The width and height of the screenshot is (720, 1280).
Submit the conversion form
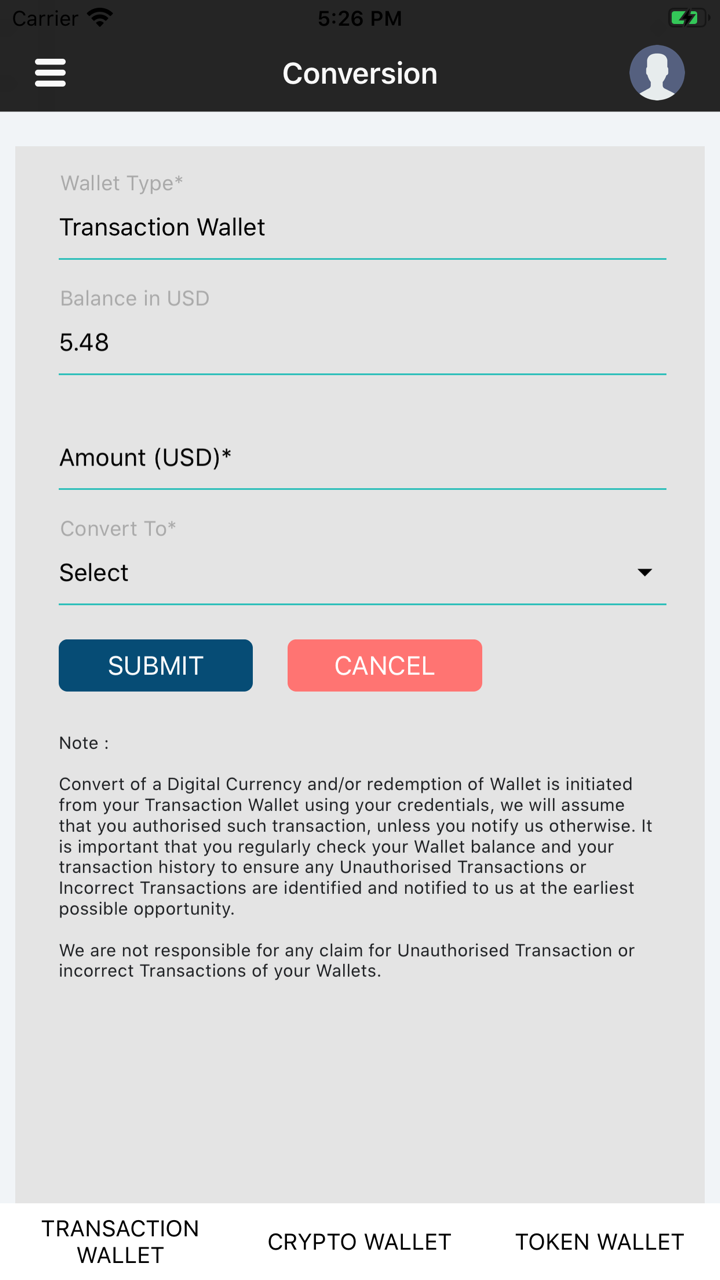click(156, 666)
